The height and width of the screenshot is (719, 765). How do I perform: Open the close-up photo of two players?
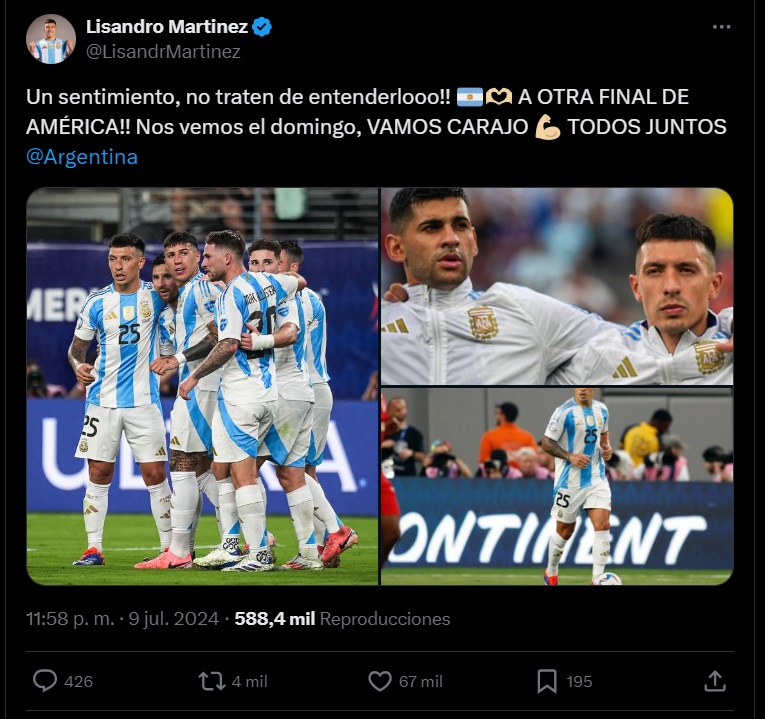coord(556,286)
